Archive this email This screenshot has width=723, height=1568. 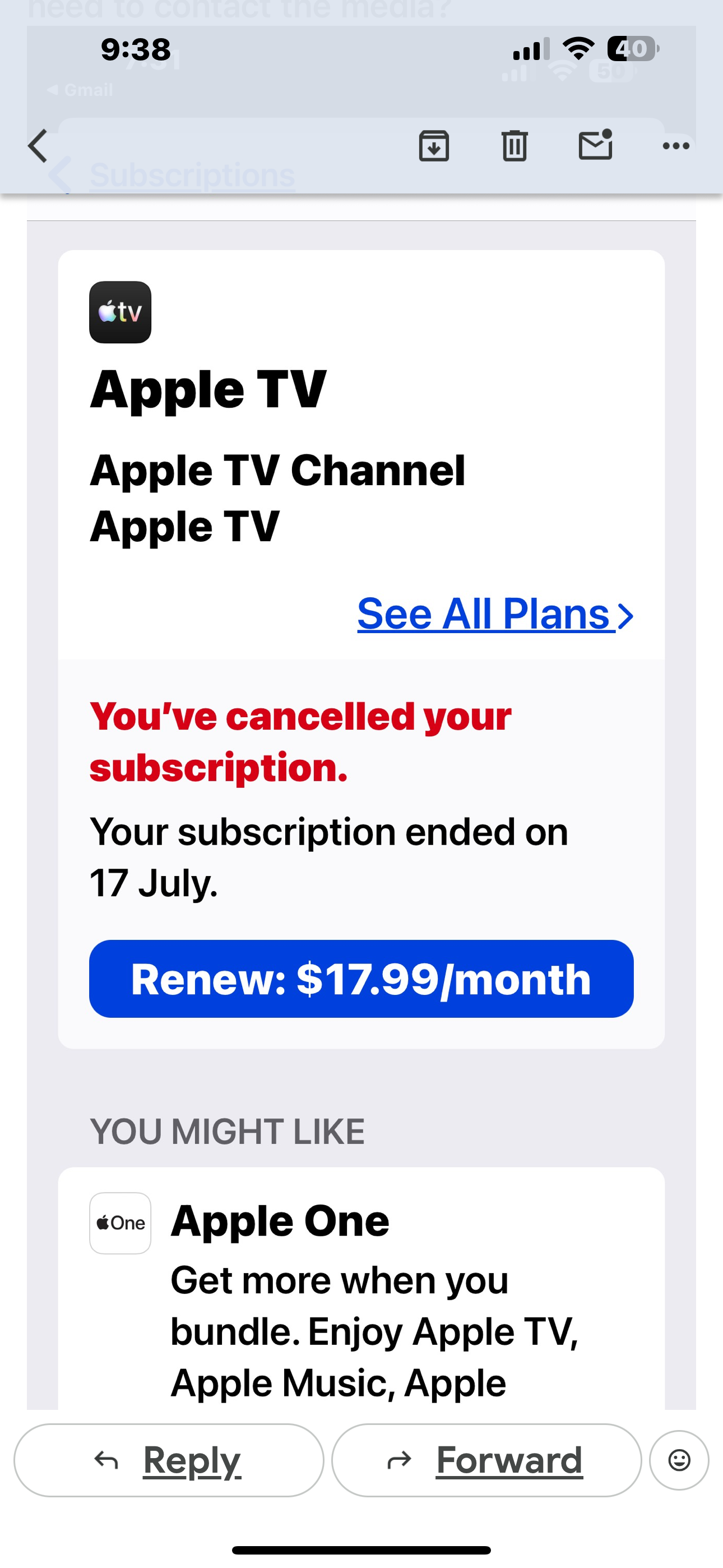coord(434,146)
